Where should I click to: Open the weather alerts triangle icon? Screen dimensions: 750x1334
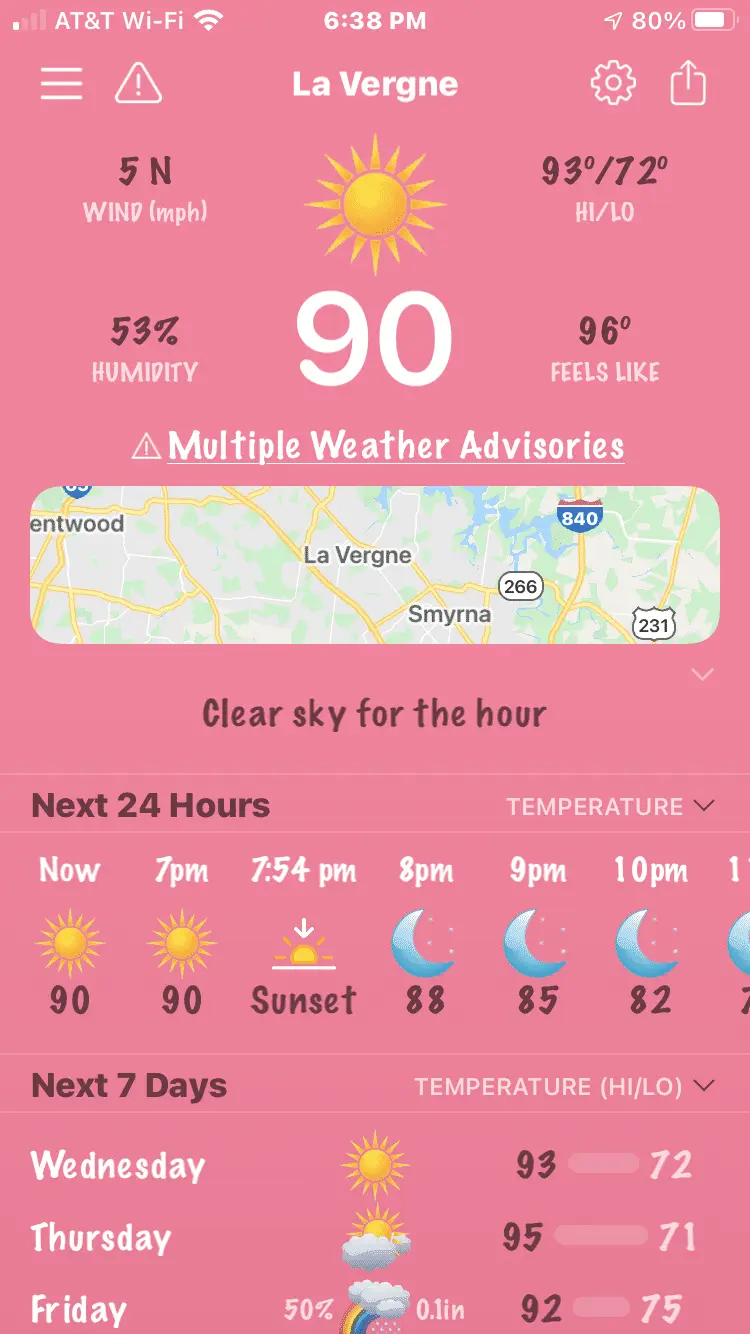pyautogui.click(x=138, y=84)
